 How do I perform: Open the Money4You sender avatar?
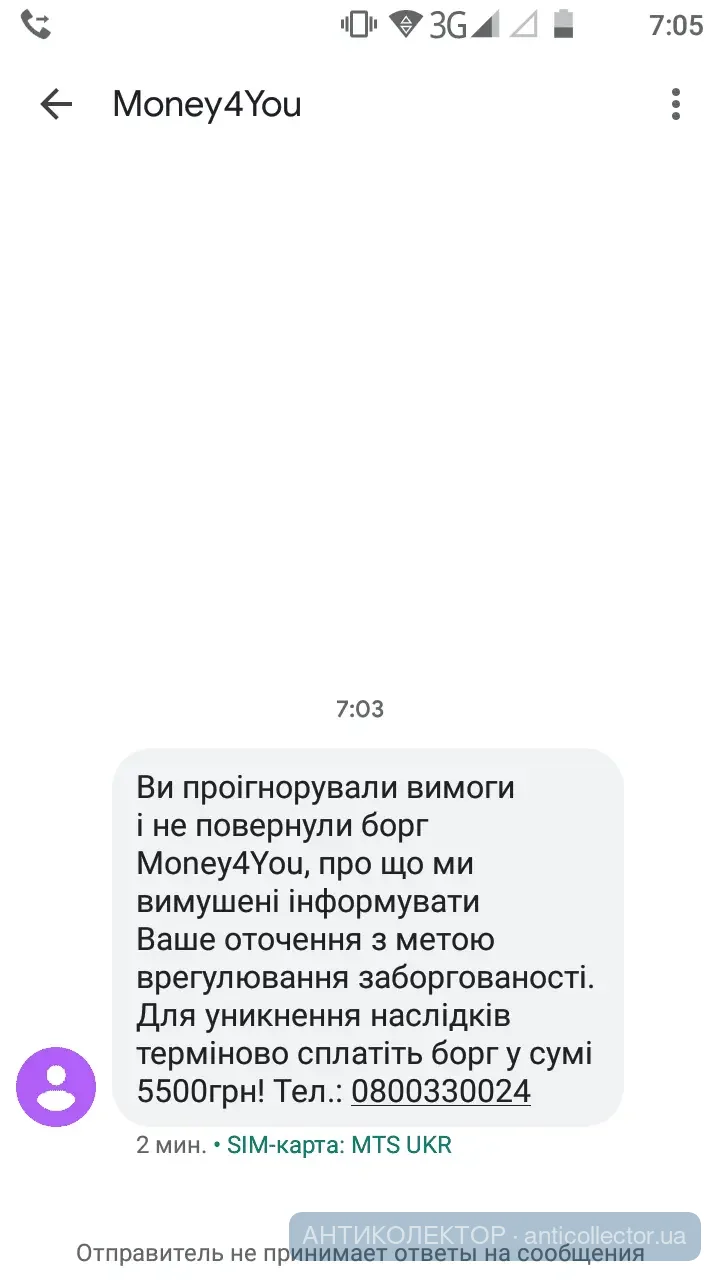coord(56,1087)
